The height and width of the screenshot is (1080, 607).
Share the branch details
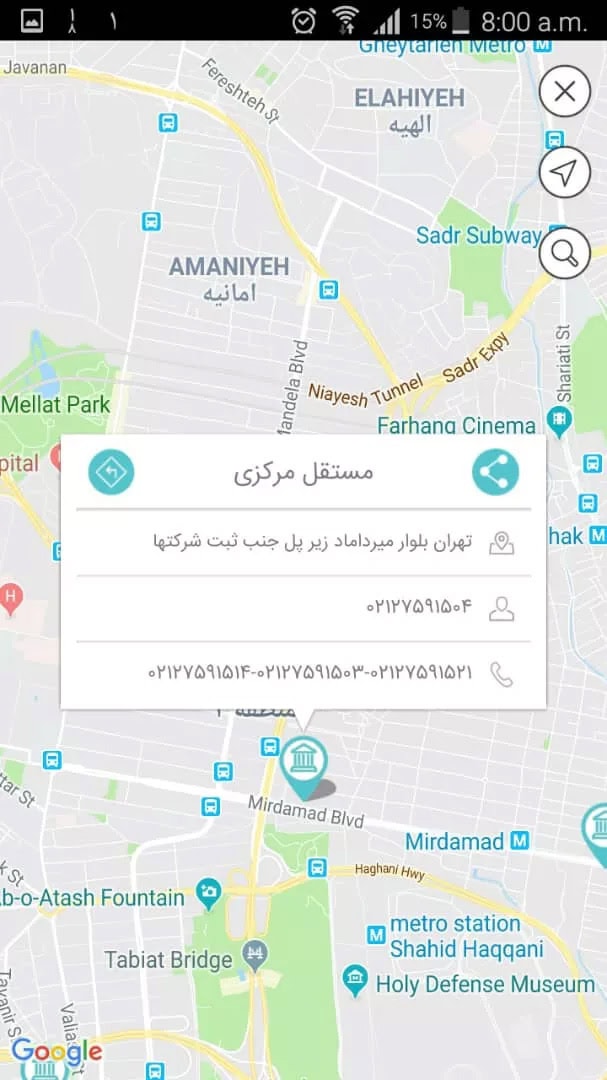(x=496, y=472)
